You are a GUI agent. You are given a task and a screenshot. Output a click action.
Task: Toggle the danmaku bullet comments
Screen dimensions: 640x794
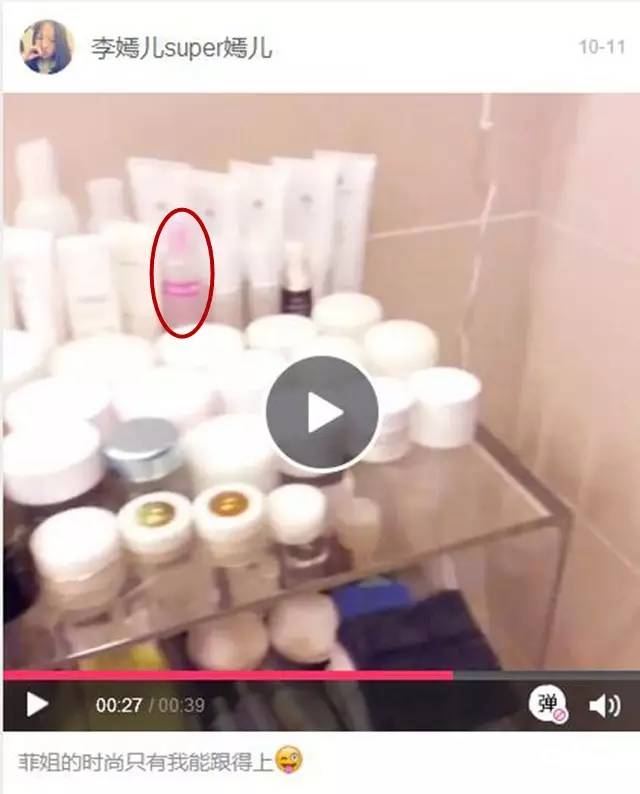tap(548, 705)
